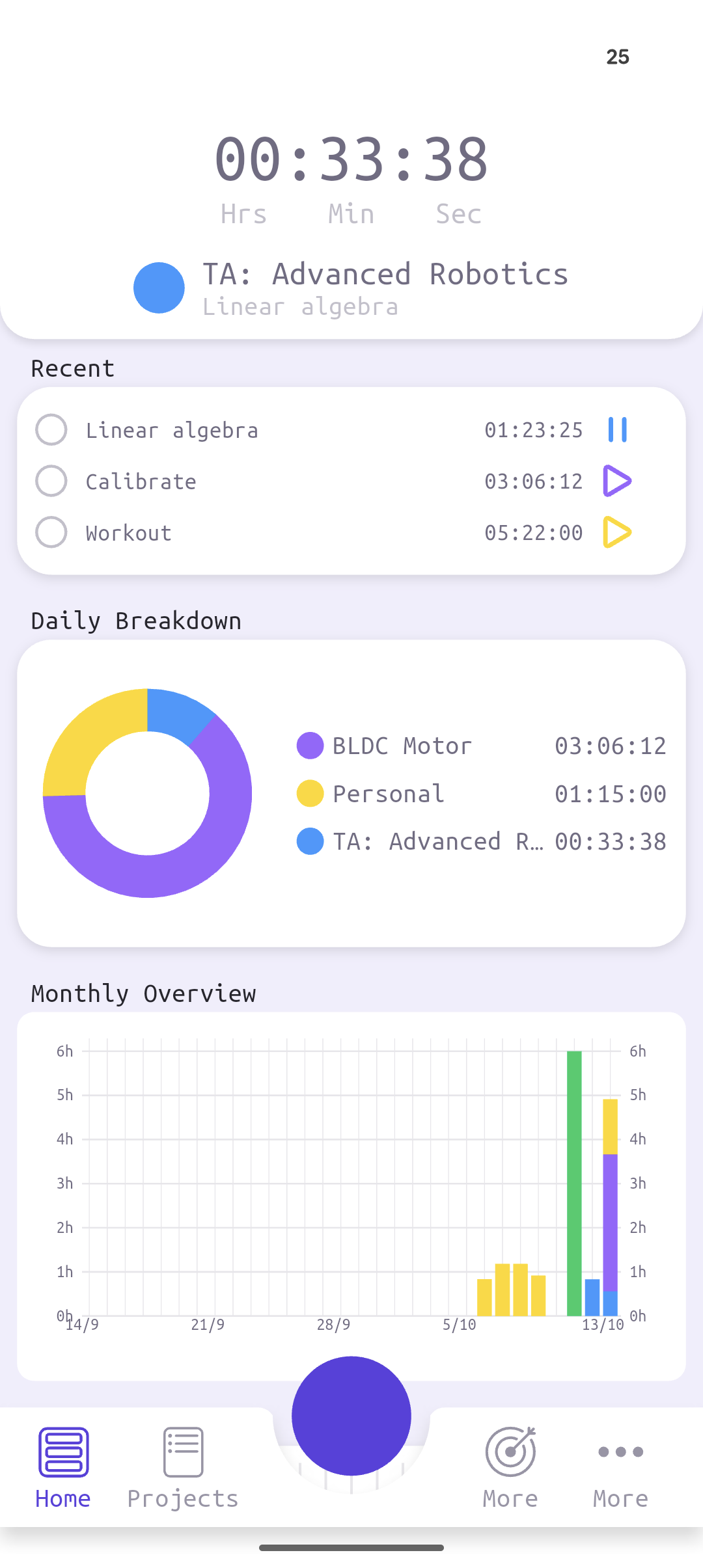703x1568 pixels.
Task: Select the Calibrate radio circle
Action: point(51,481)
